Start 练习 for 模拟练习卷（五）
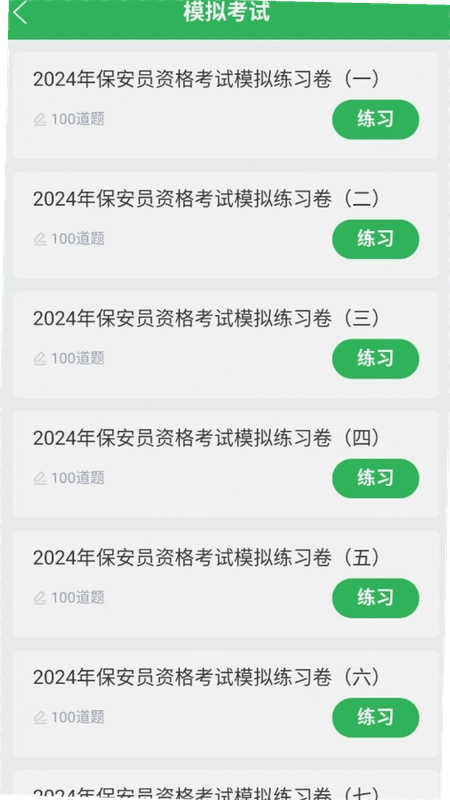Screen dimensions: 450x800 pyautogui.click(x=376, y=597)
